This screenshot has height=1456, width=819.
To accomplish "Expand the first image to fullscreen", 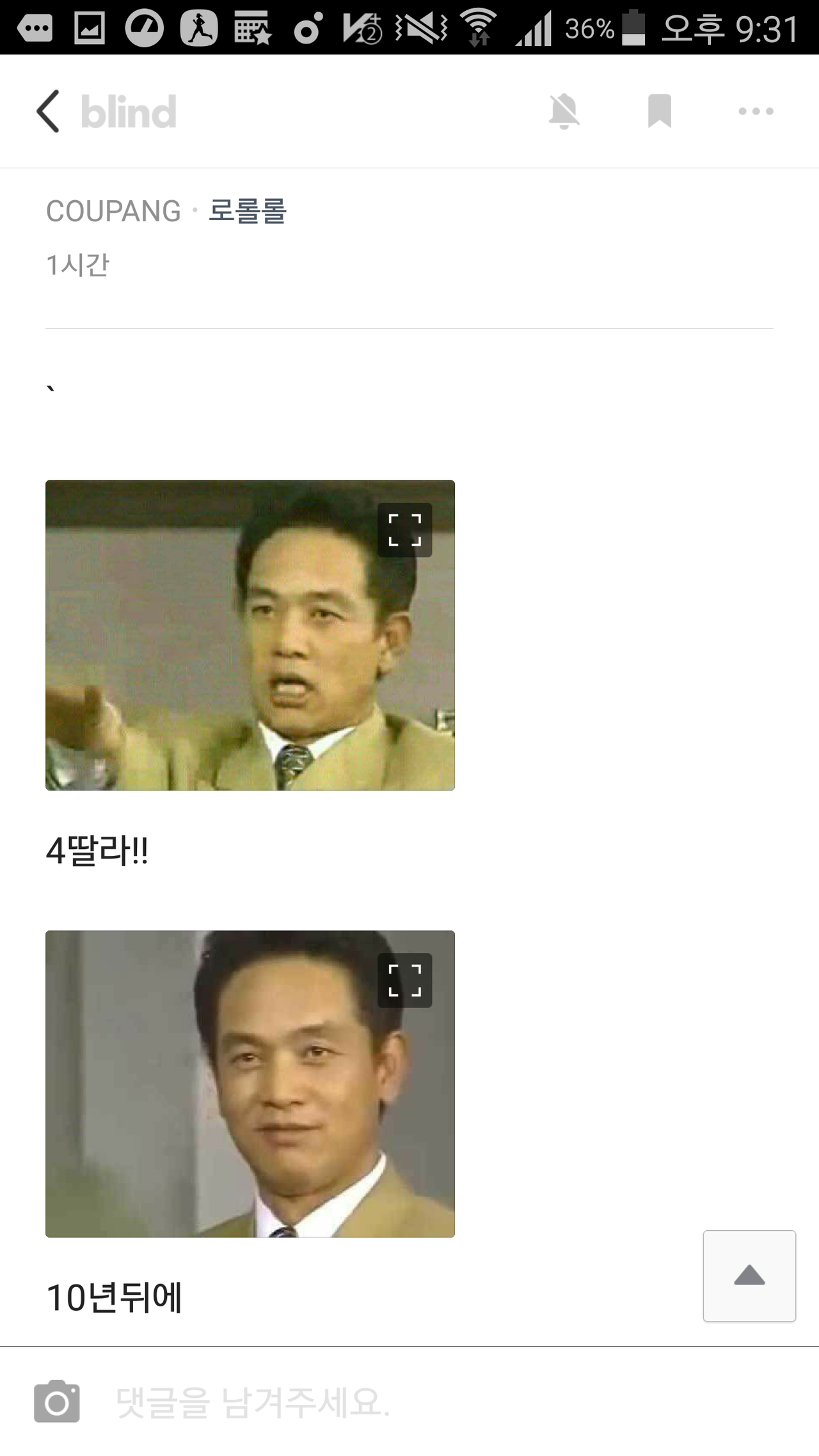I will pyautogui.click(x=406, y=530).
